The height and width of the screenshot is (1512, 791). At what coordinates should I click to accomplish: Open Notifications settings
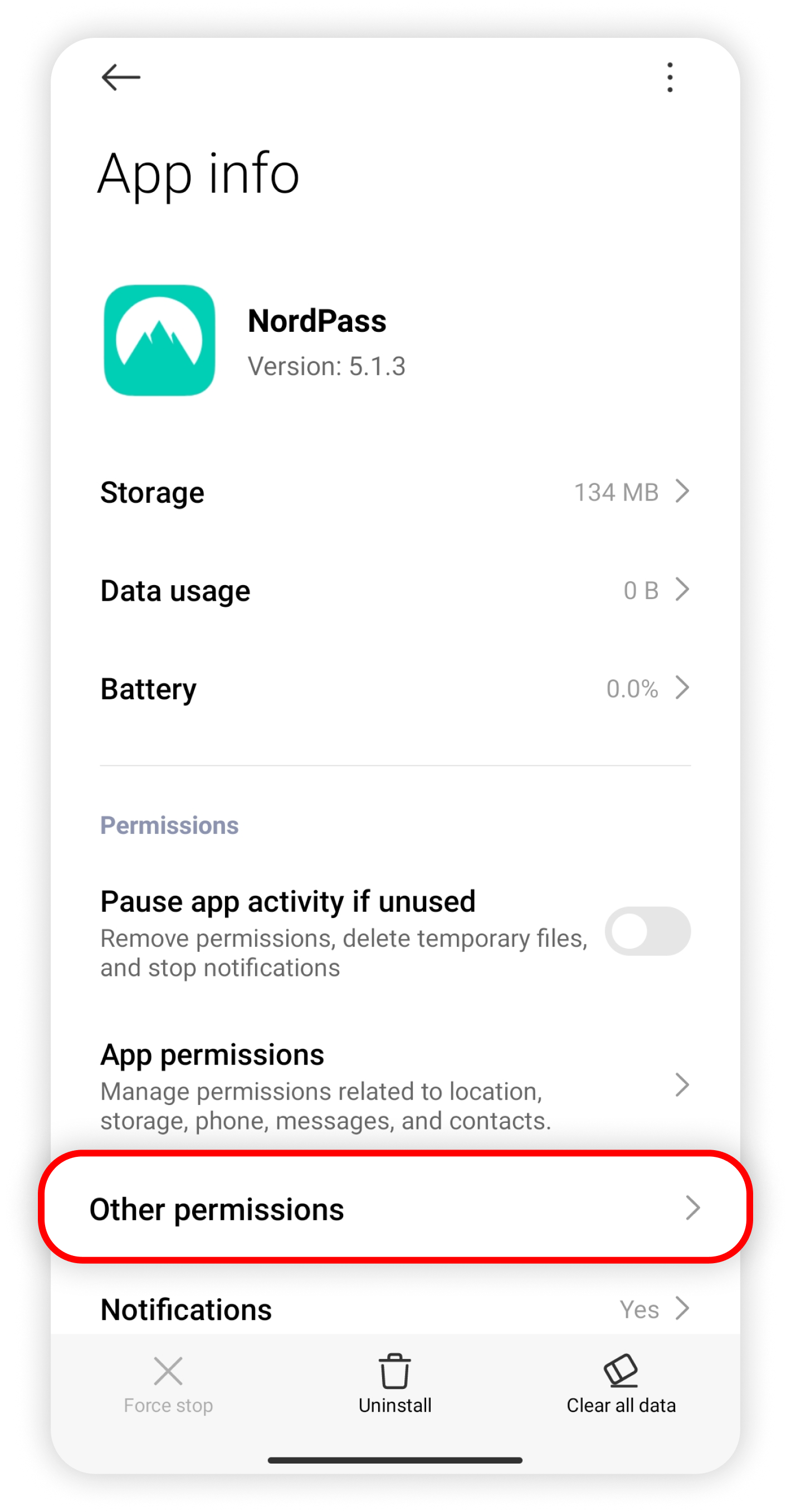pos(394,1309)
